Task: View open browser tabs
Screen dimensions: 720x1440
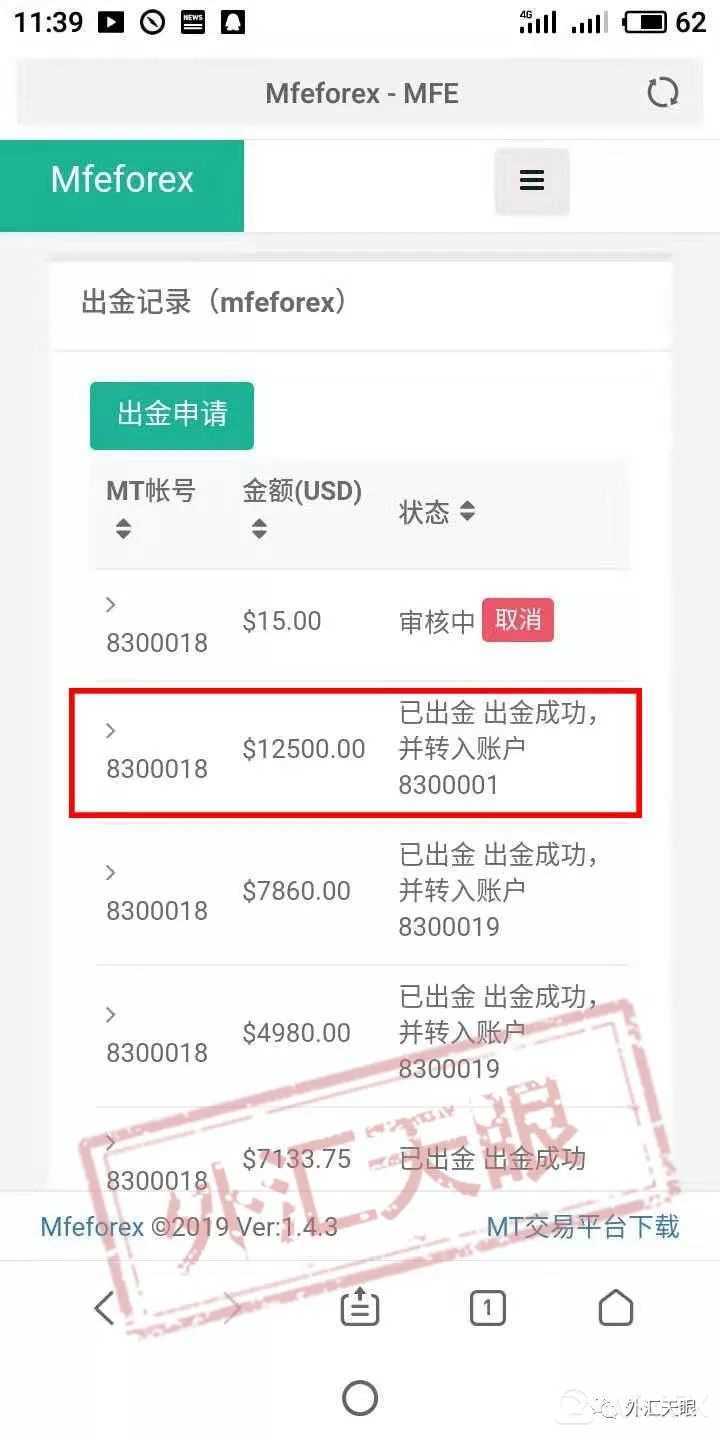Action: click(x=487, y=1307)
